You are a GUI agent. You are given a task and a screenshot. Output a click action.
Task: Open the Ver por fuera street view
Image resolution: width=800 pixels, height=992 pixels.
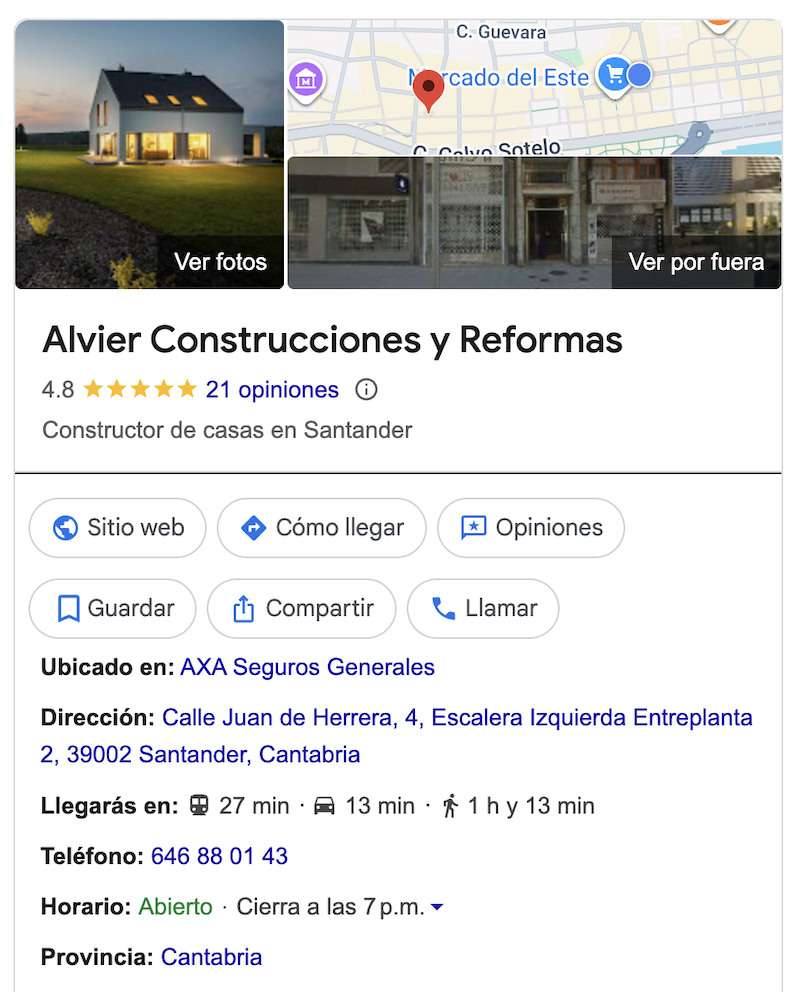tap(534, 223)
